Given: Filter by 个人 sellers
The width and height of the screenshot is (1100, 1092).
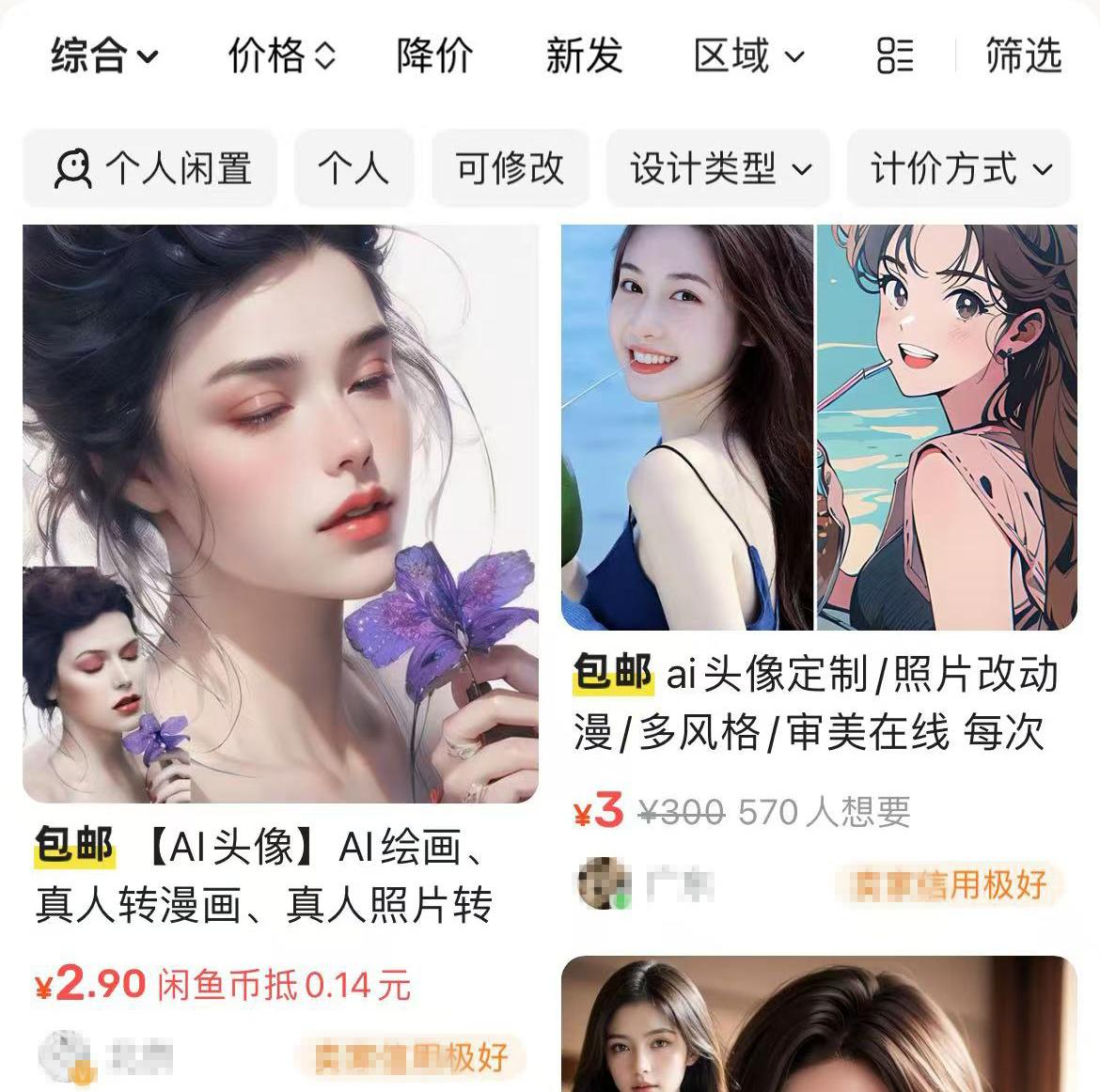Looking at the screenshot, I should point(354,169).
